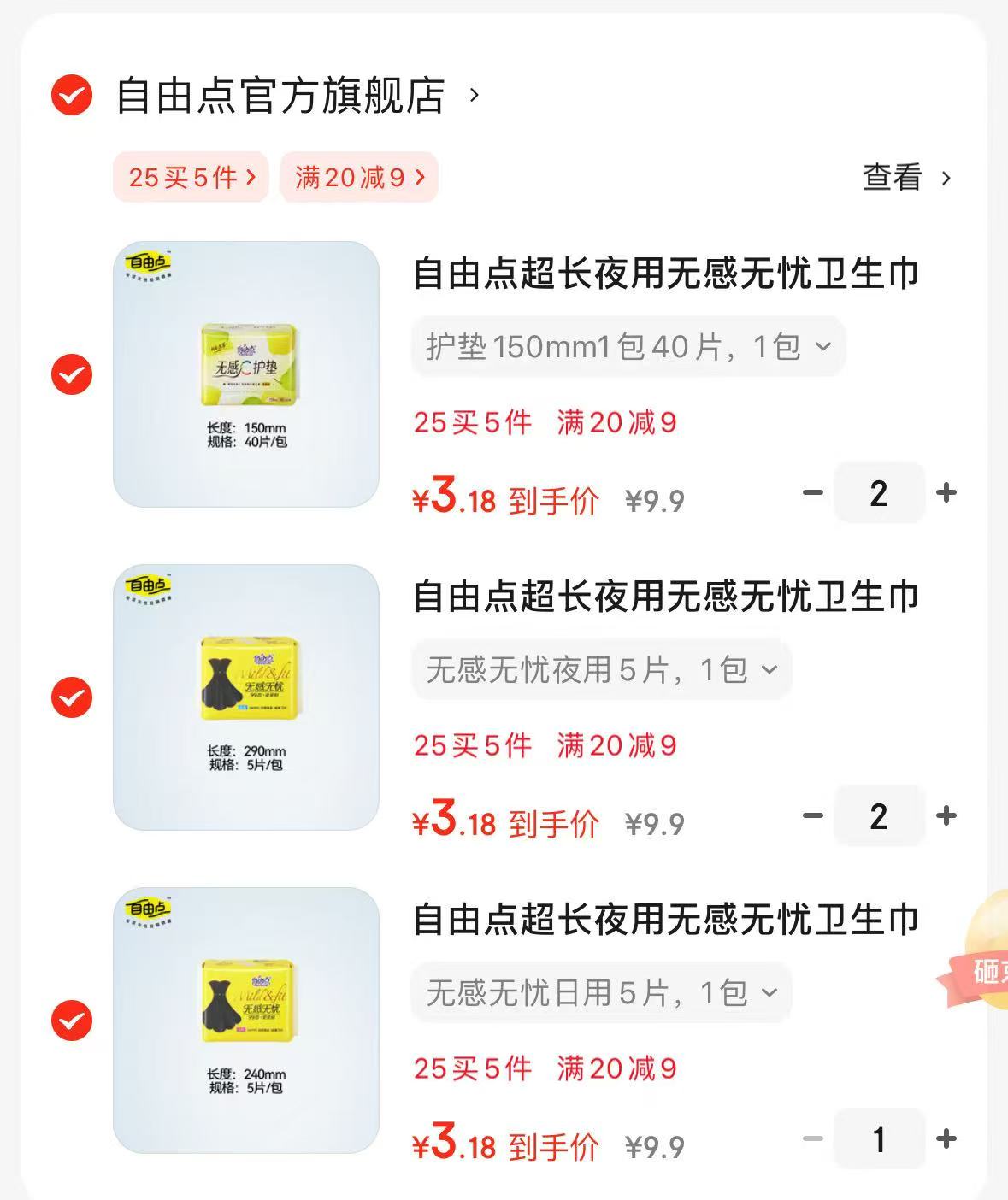
Task: Decrease quantity of the 夜用 item
Action: 811,815
